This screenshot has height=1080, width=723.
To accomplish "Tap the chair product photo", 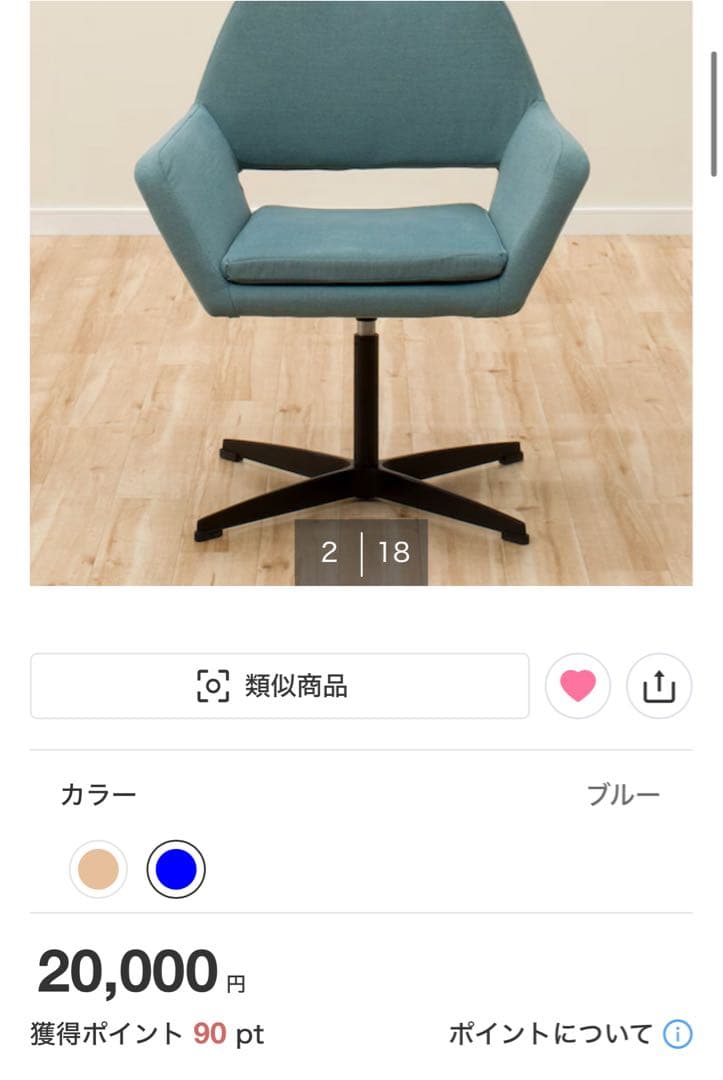I will point(361,290).
